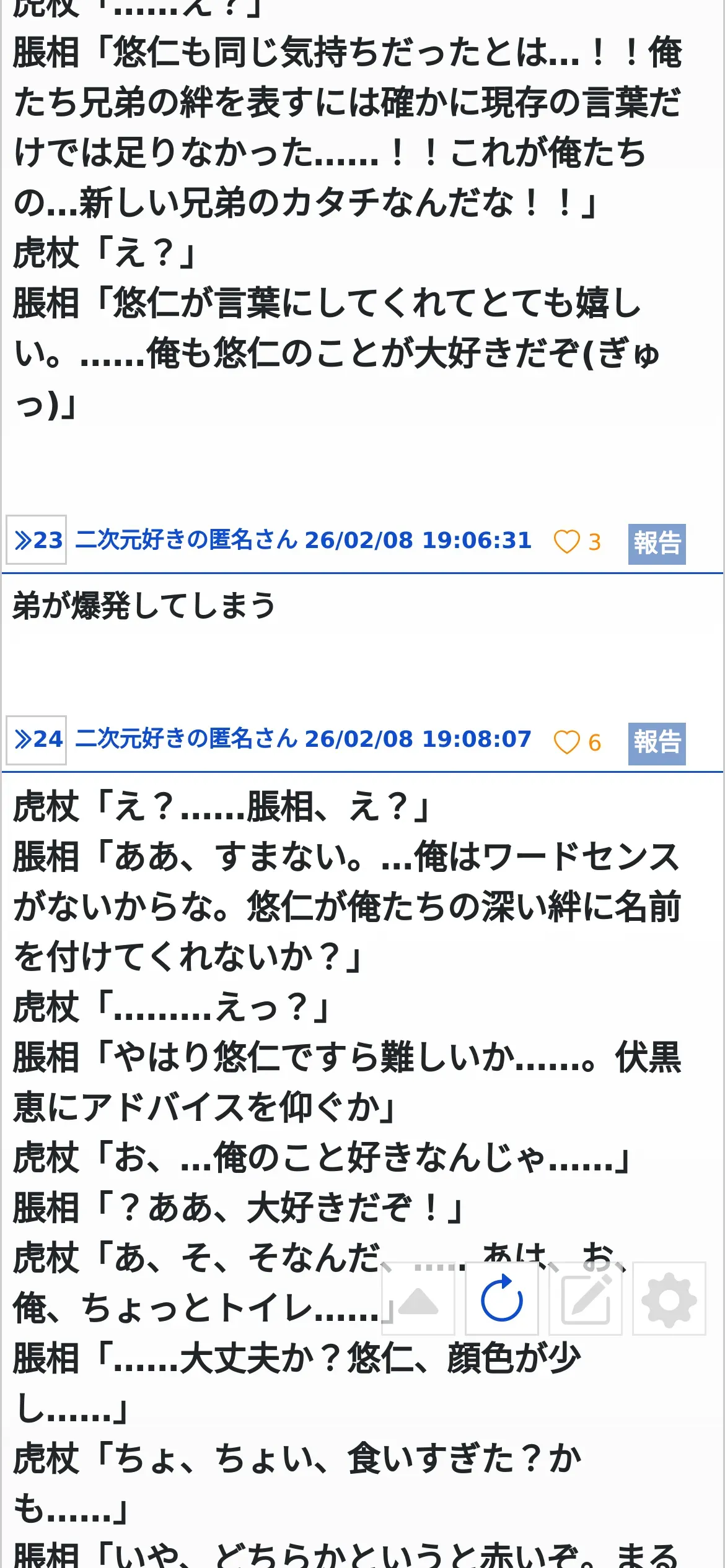Report comment 23 via 報告 button
Viewport: 725px width, 1568px height.
pos(657,544)
